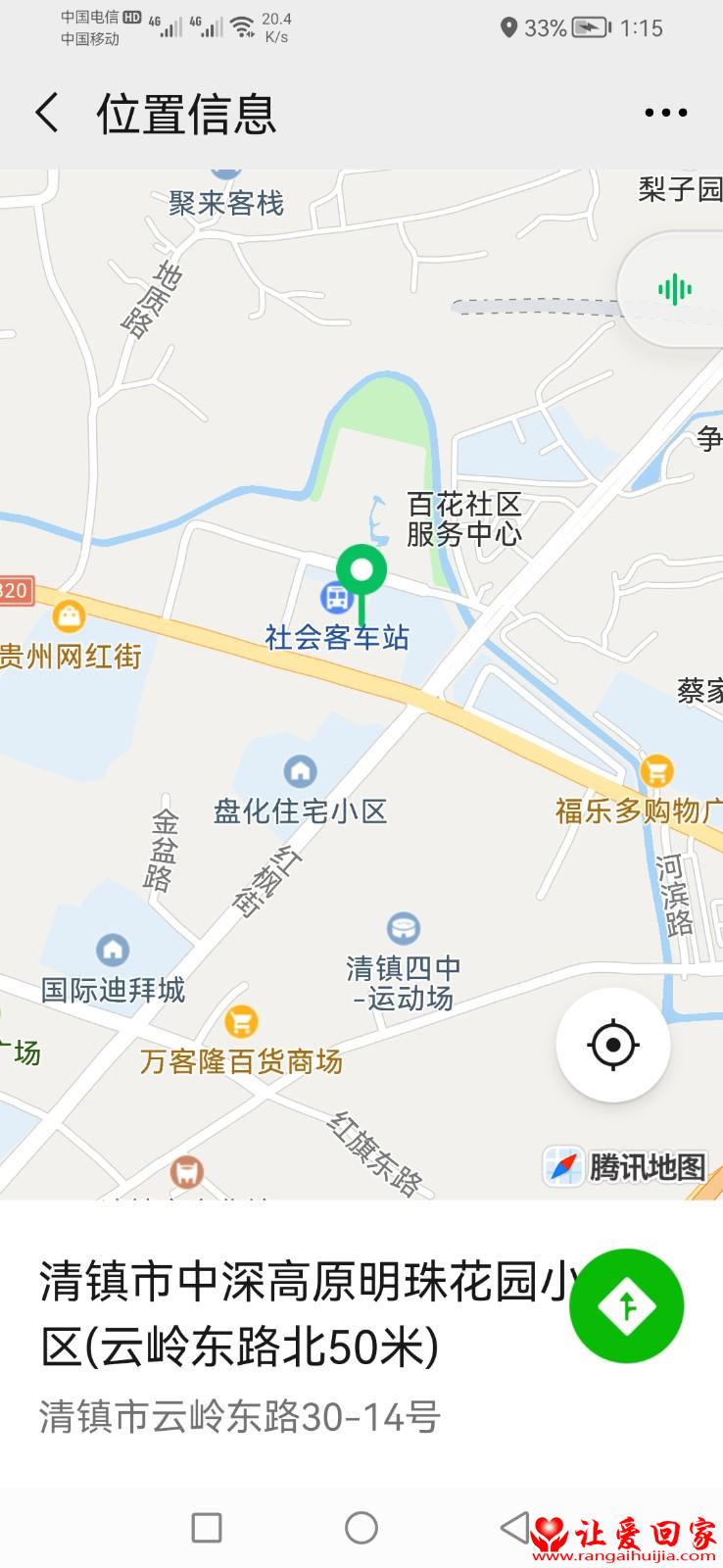The image size is (723, 1568).
Task: Open 福乐多购物广场 shopping marker
Action: (656, 771)
